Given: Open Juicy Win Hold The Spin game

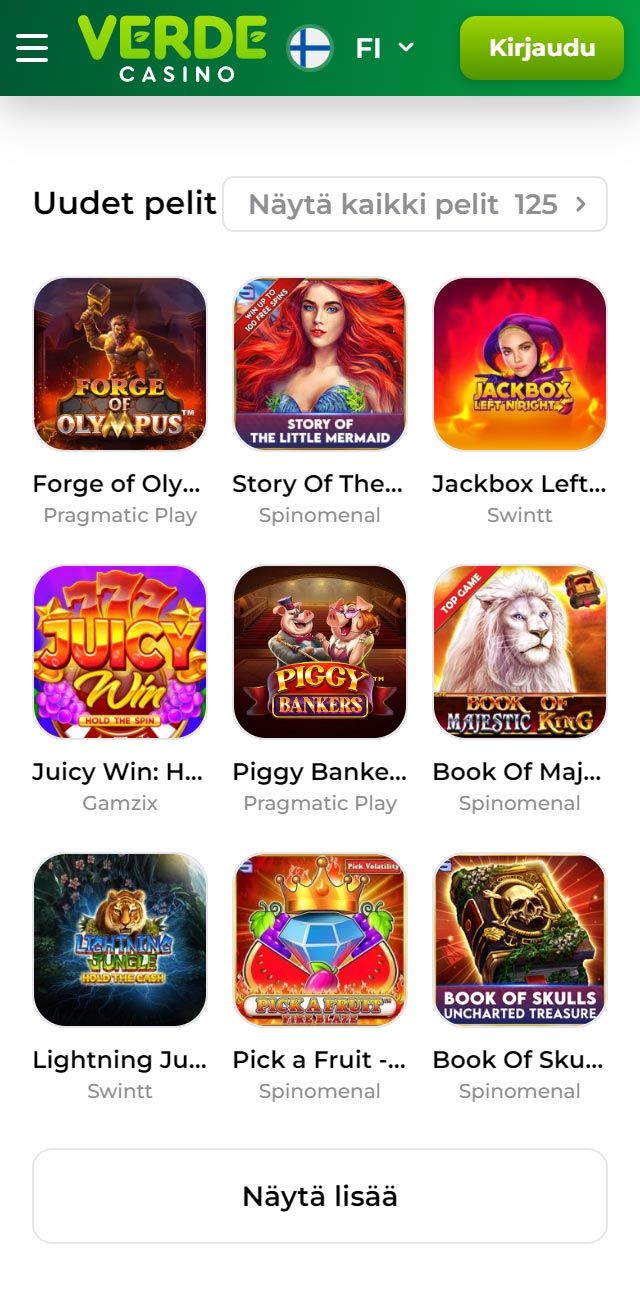Looking at the screenshot, I should point(120,652).
